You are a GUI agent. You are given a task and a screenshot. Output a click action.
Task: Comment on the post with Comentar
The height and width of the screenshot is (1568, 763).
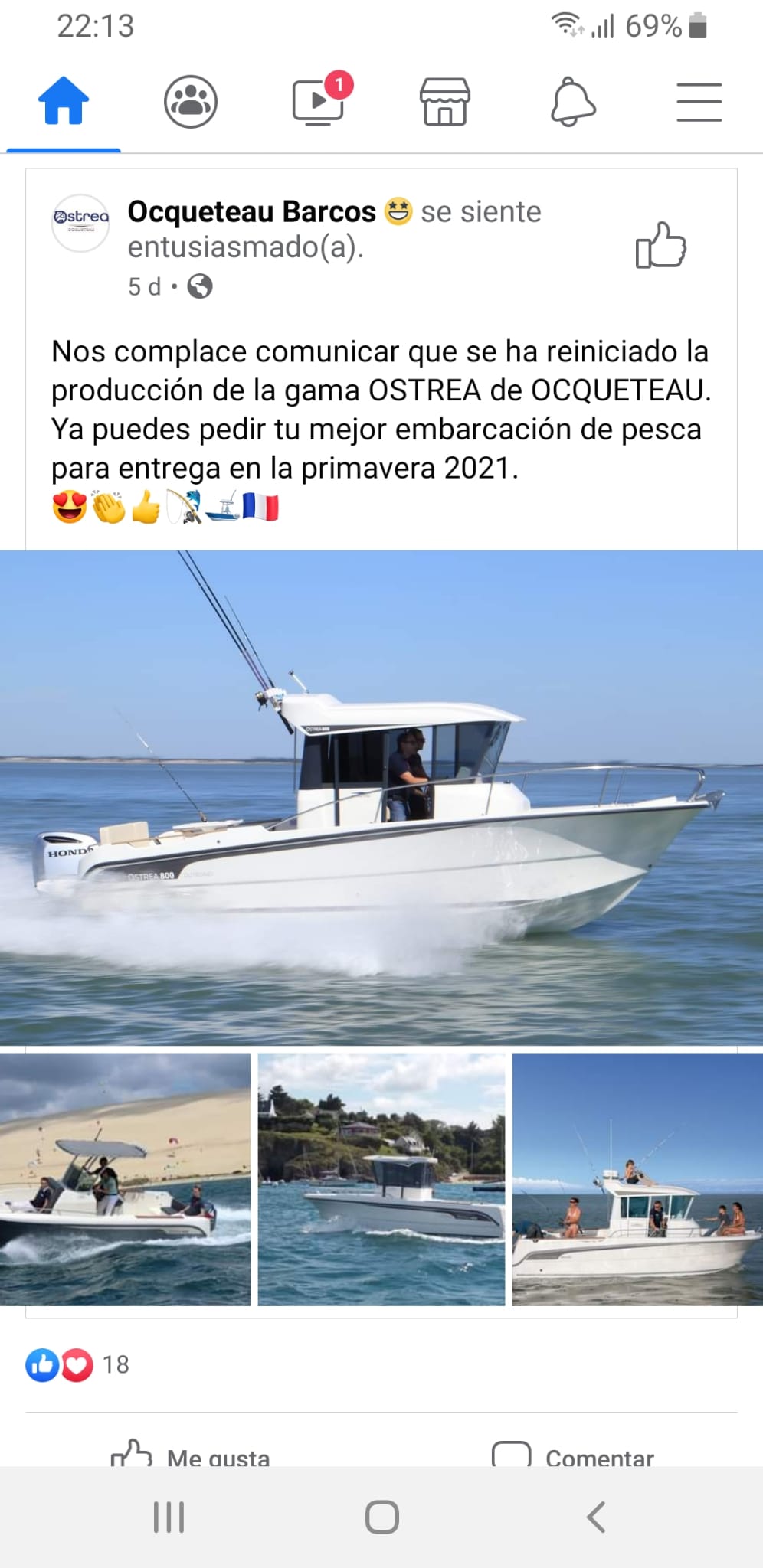pyautogui.click(x=573, y=1454)
